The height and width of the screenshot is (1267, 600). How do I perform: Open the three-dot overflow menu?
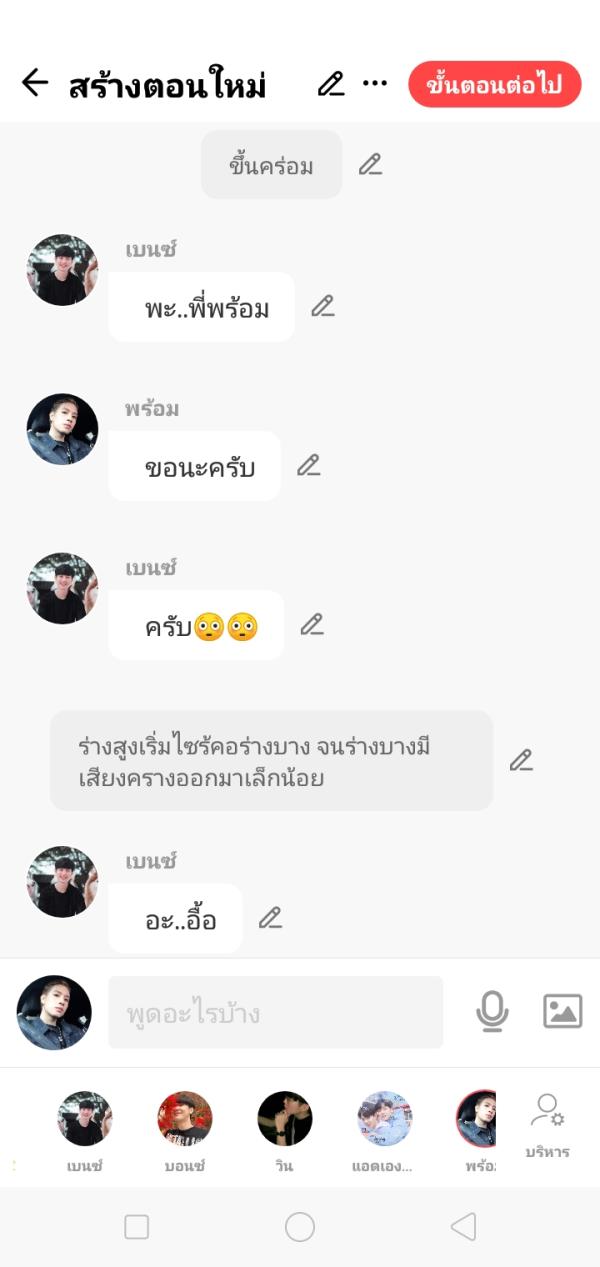375,84
